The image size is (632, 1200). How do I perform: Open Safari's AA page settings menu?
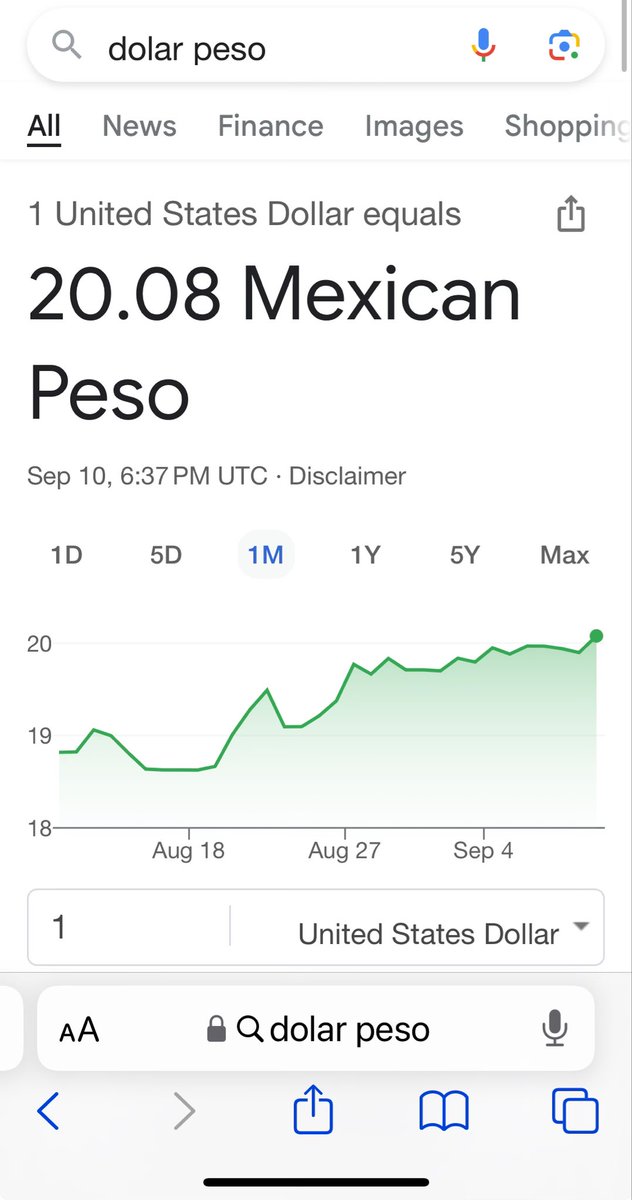coord(79,1029)
